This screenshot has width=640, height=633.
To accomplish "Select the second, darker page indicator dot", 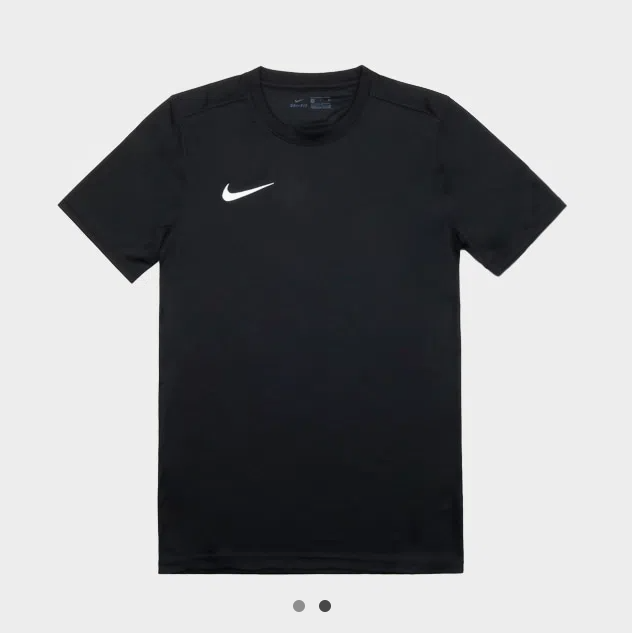I will point(325,606).
